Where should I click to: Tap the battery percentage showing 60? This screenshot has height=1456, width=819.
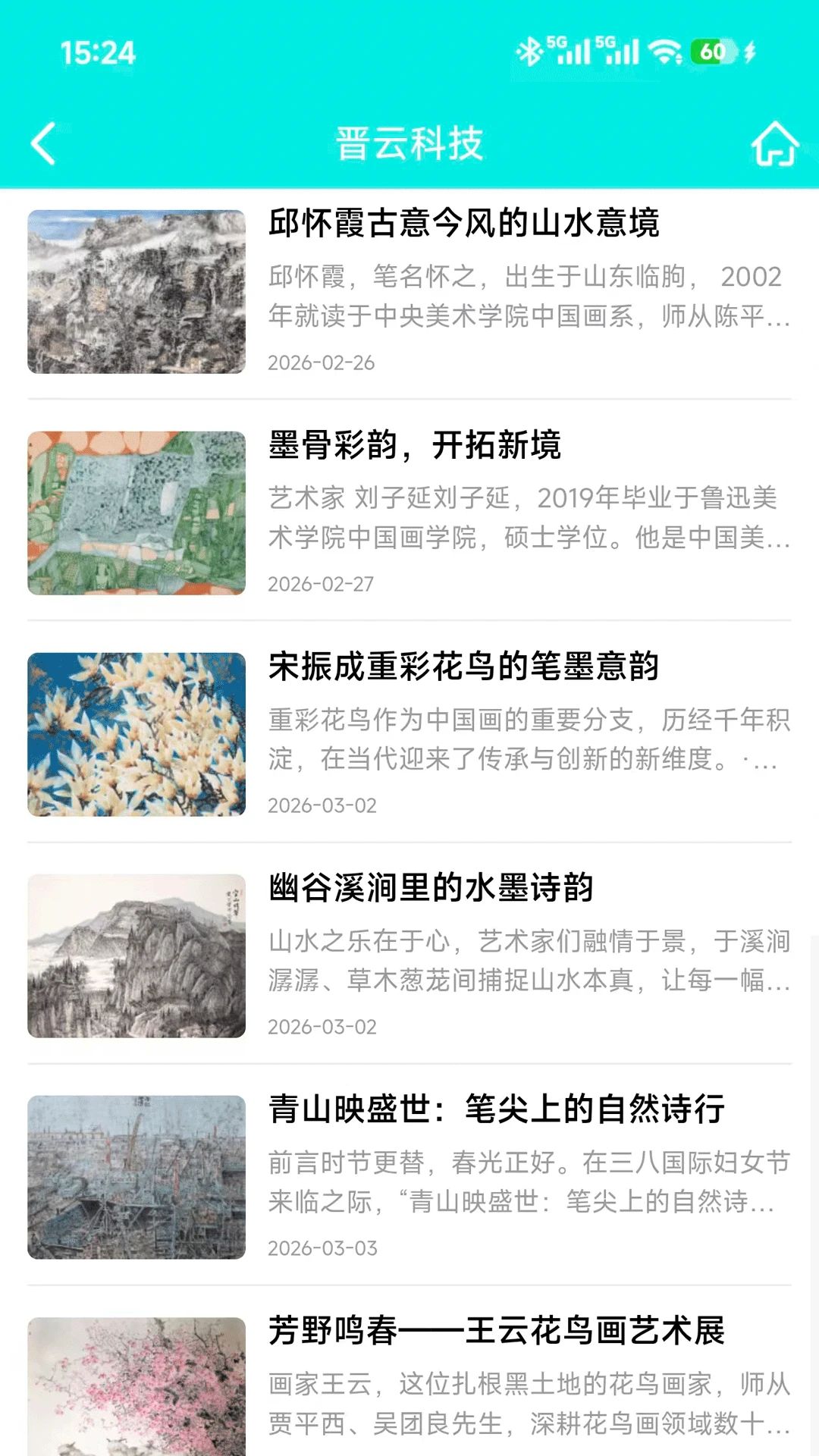tap(711, 52)
